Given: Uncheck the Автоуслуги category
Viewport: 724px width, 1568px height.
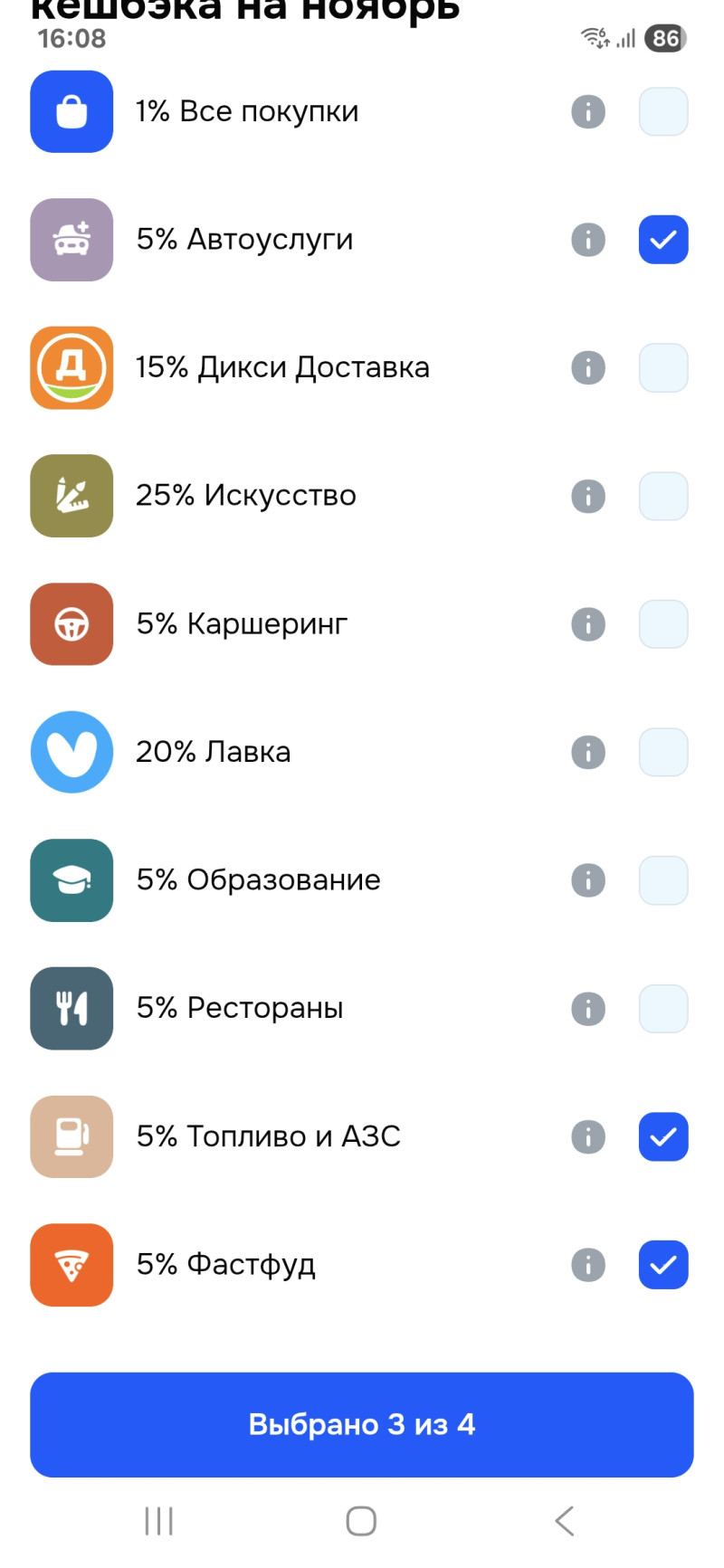Looking at the screenshot, I should (x=663, y=240).
